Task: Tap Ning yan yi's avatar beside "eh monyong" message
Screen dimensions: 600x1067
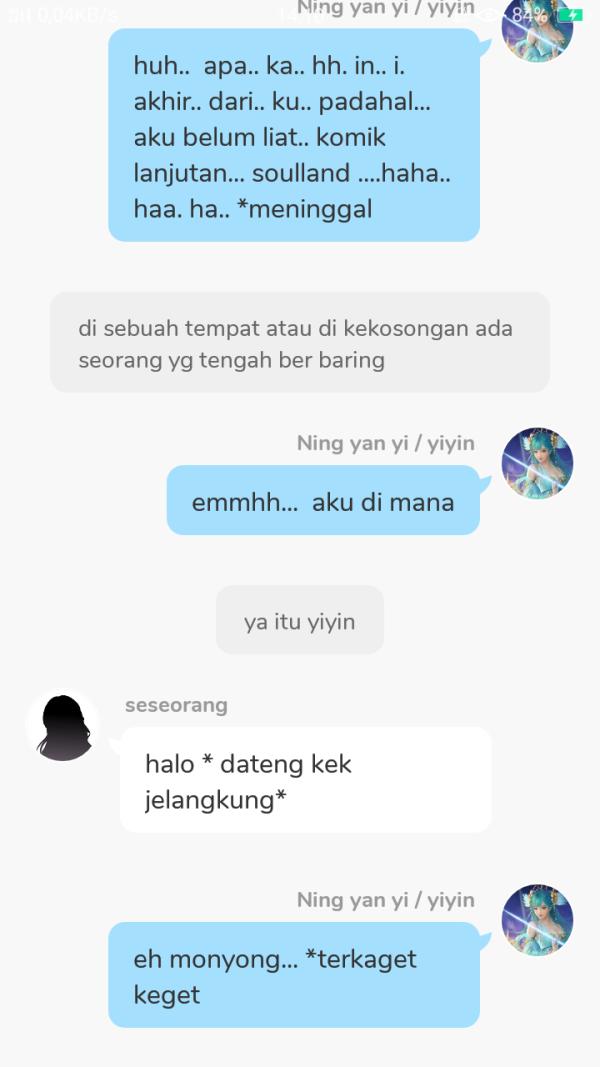Action: point(537,920)
